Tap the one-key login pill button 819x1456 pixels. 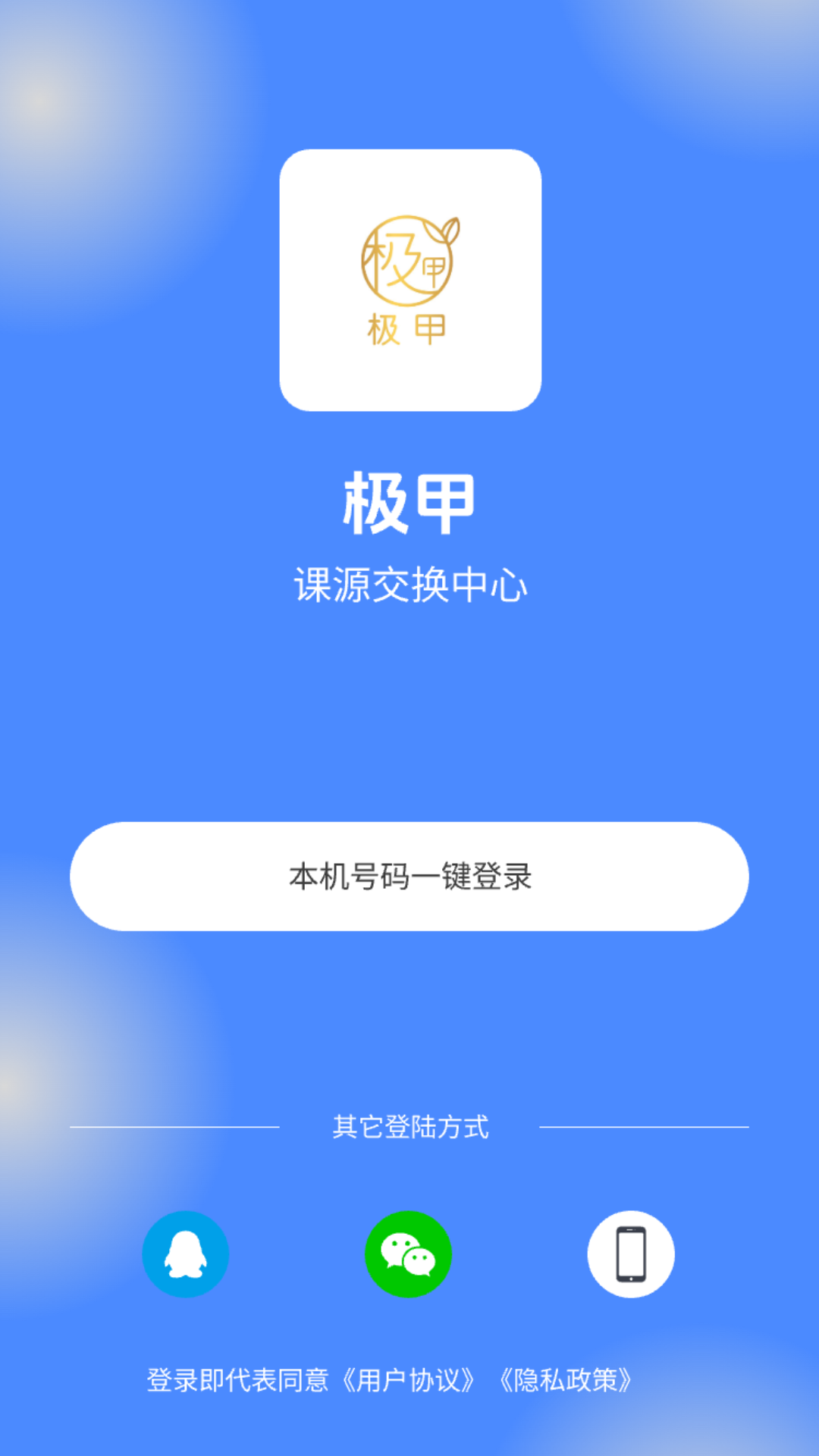409,876
